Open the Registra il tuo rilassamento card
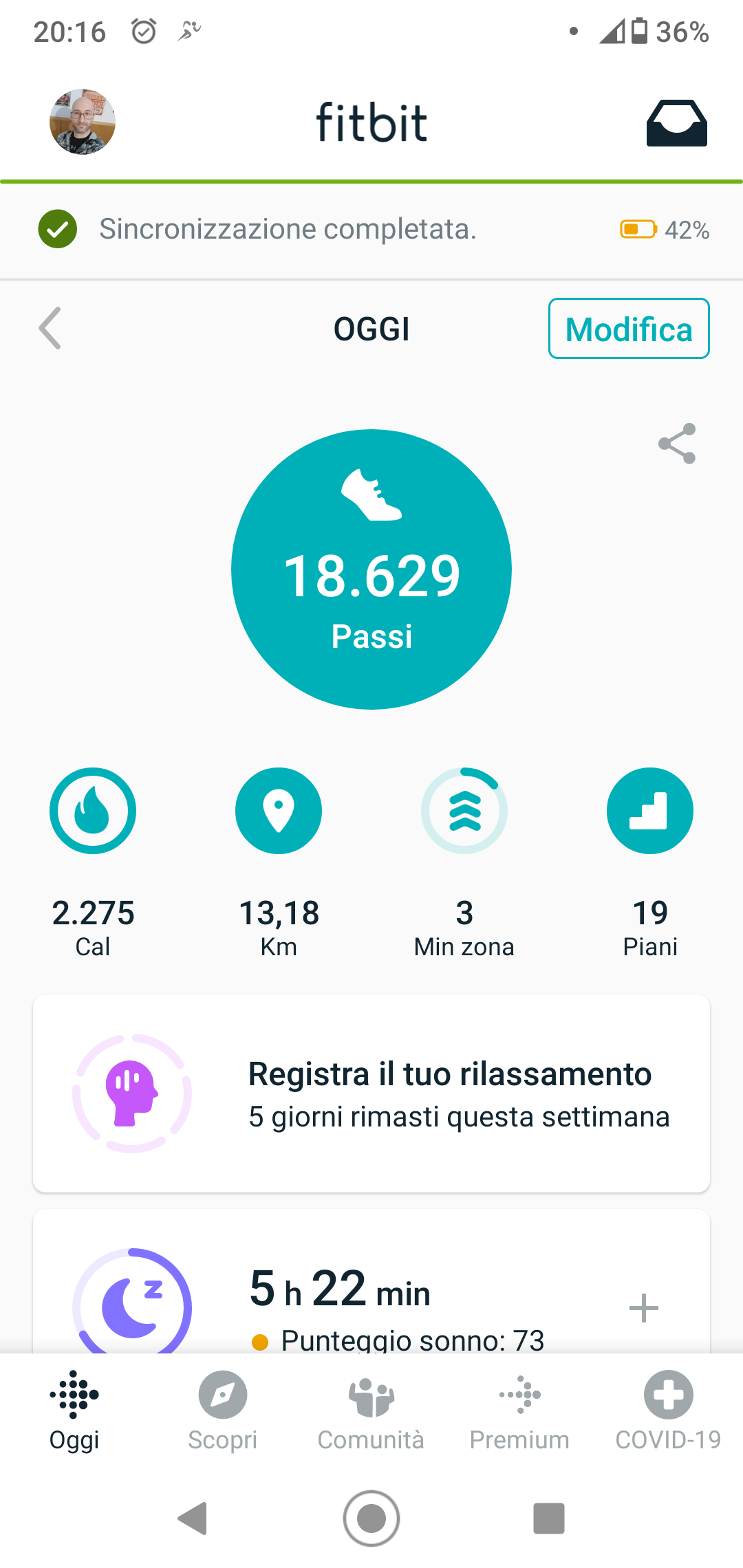This screenshot has width=743, height=1568. coord(371,1093)
